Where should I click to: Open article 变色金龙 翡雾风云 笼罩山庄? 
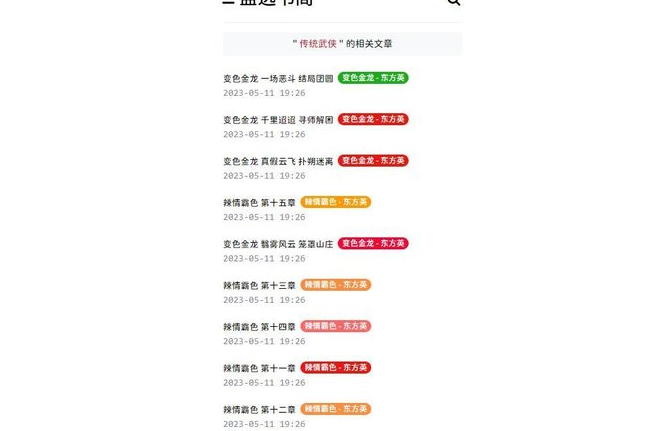278,244
